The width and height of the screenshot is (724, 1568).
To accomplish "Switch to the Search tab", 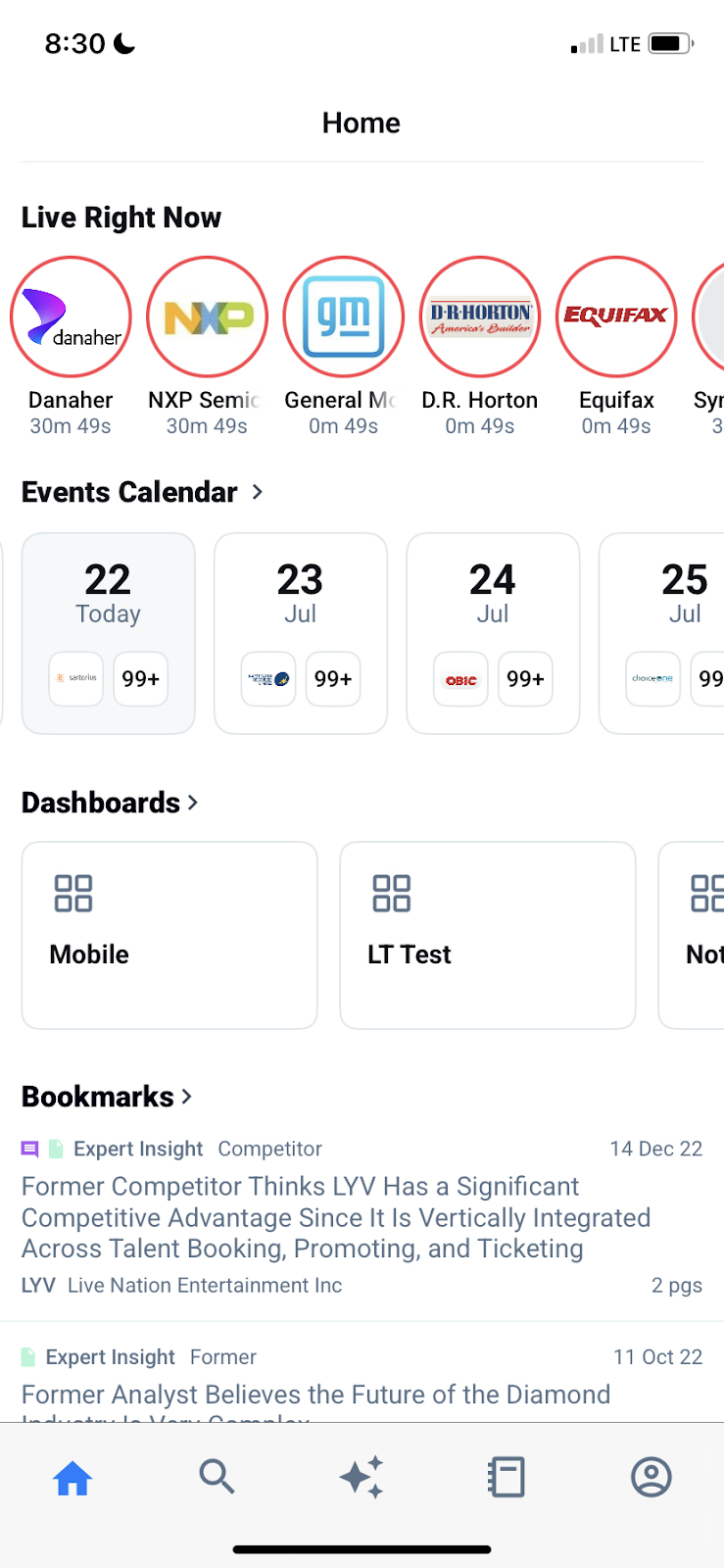I will 217,1477.
